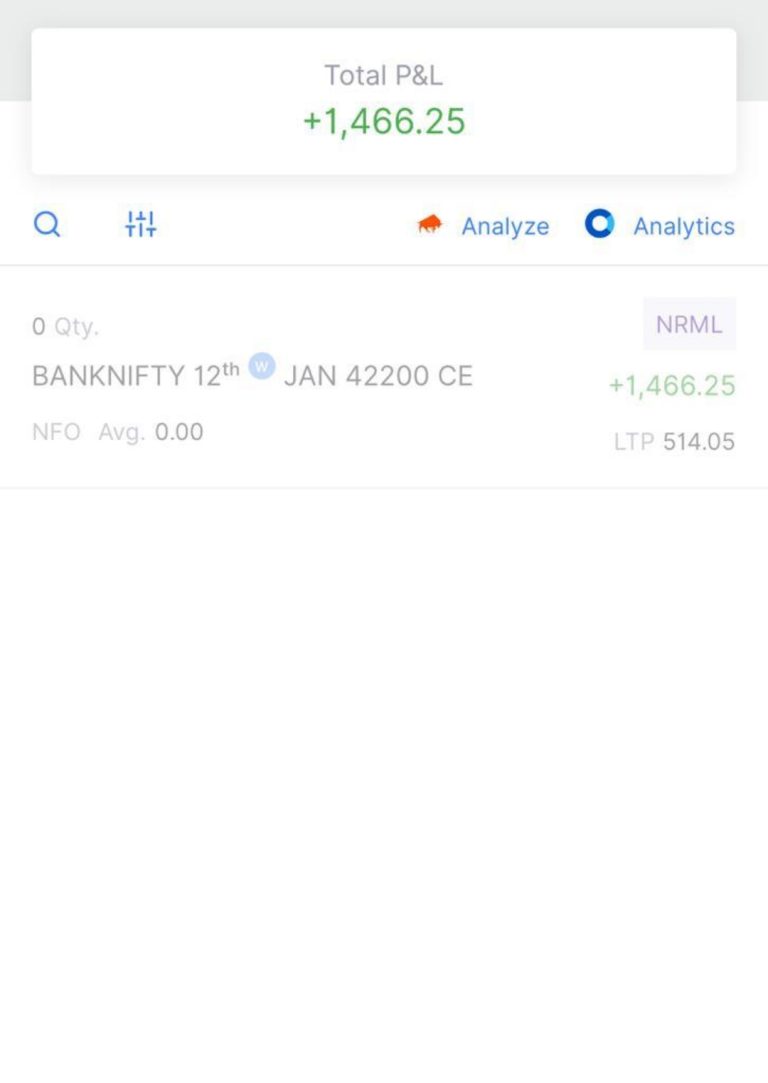Click the Analyze link

(x=505, y=225)
